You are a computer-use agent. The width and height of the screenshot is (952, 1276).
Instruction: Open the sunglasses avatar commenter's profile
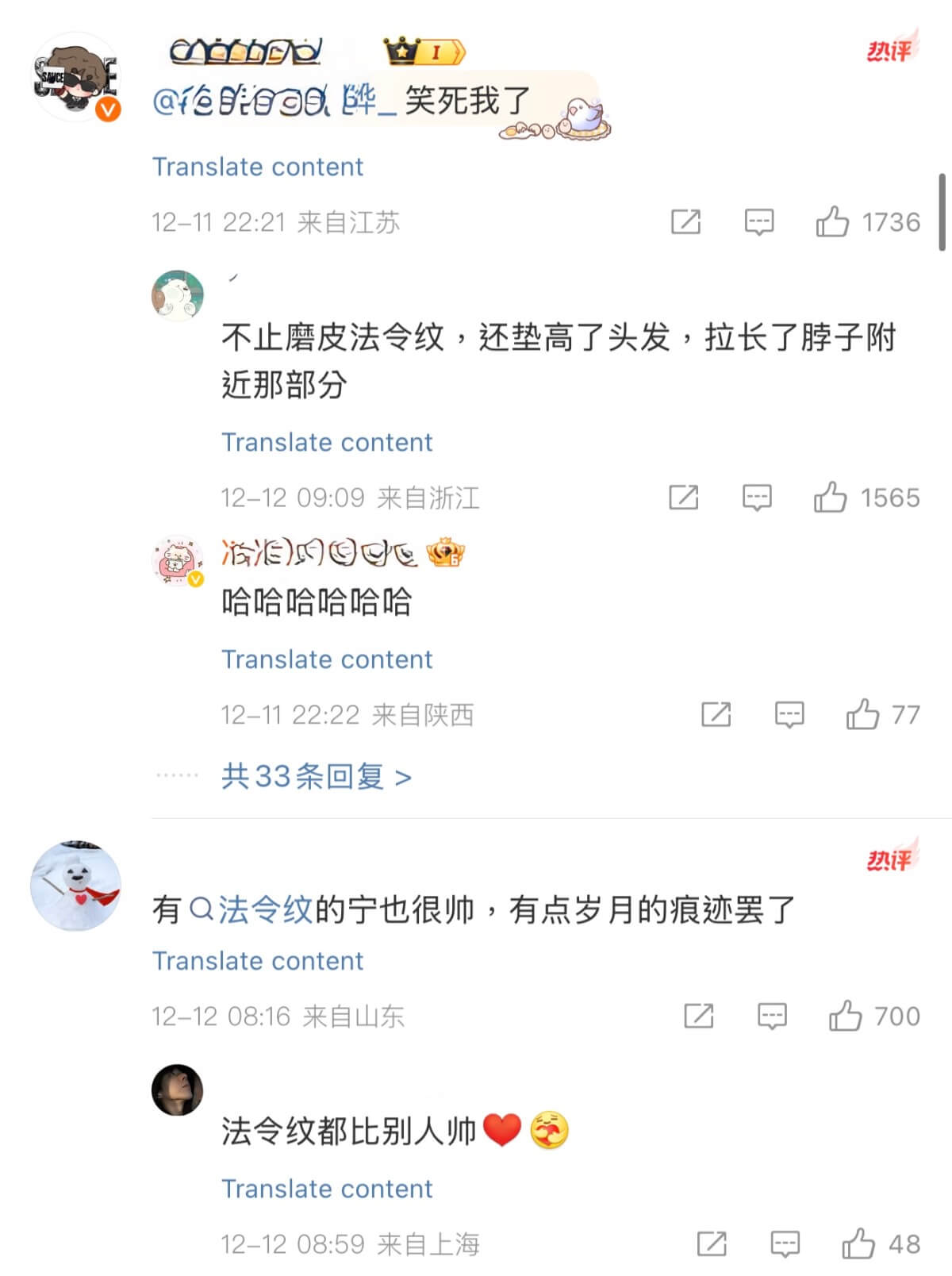tap(75, 78)
